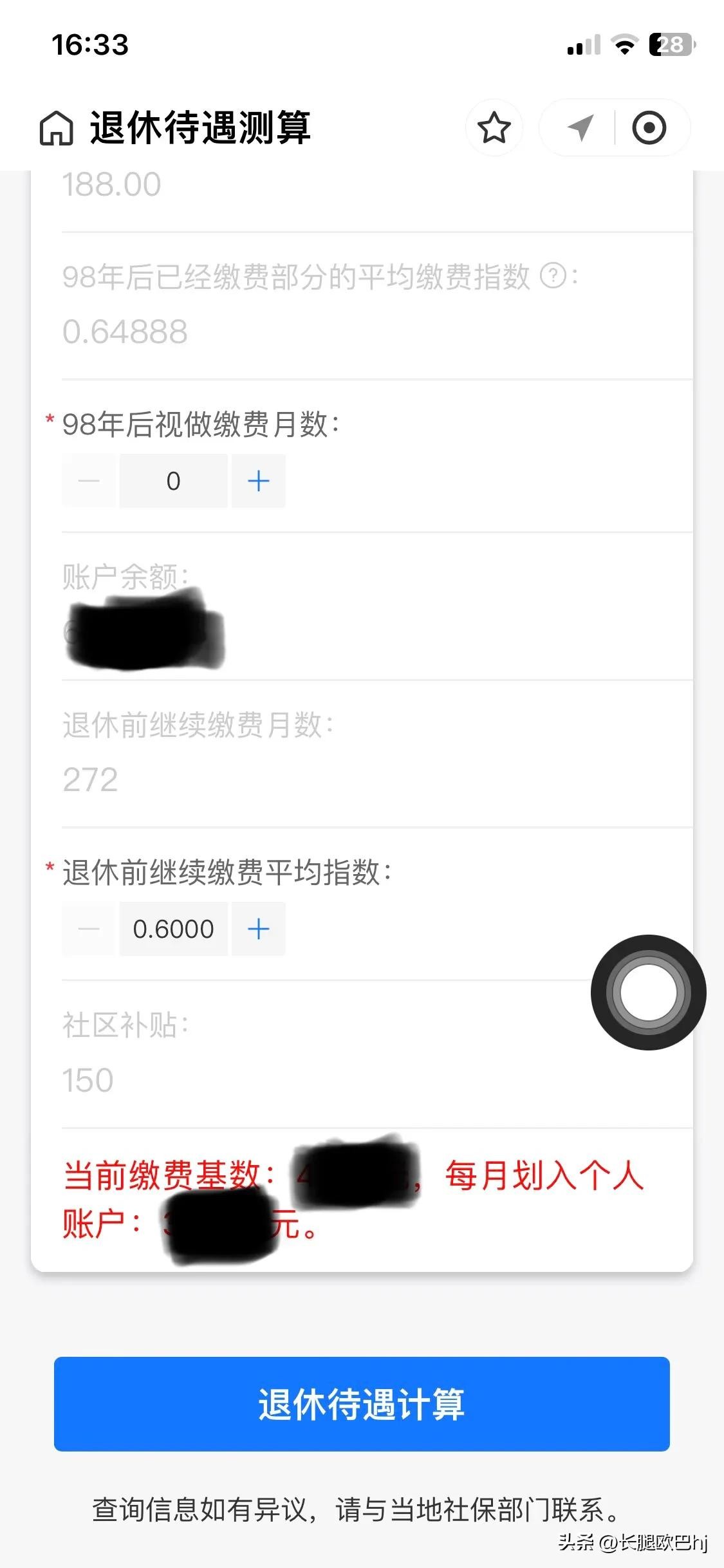
Task: Edit the 0.6000 index value field
Action: click(173, 929)
